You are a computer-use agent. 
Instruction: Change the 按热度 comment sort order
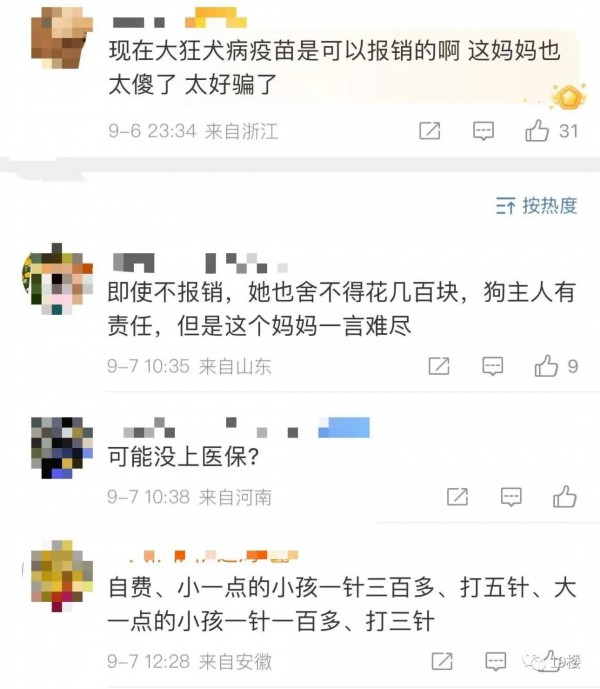pos(537,206)
